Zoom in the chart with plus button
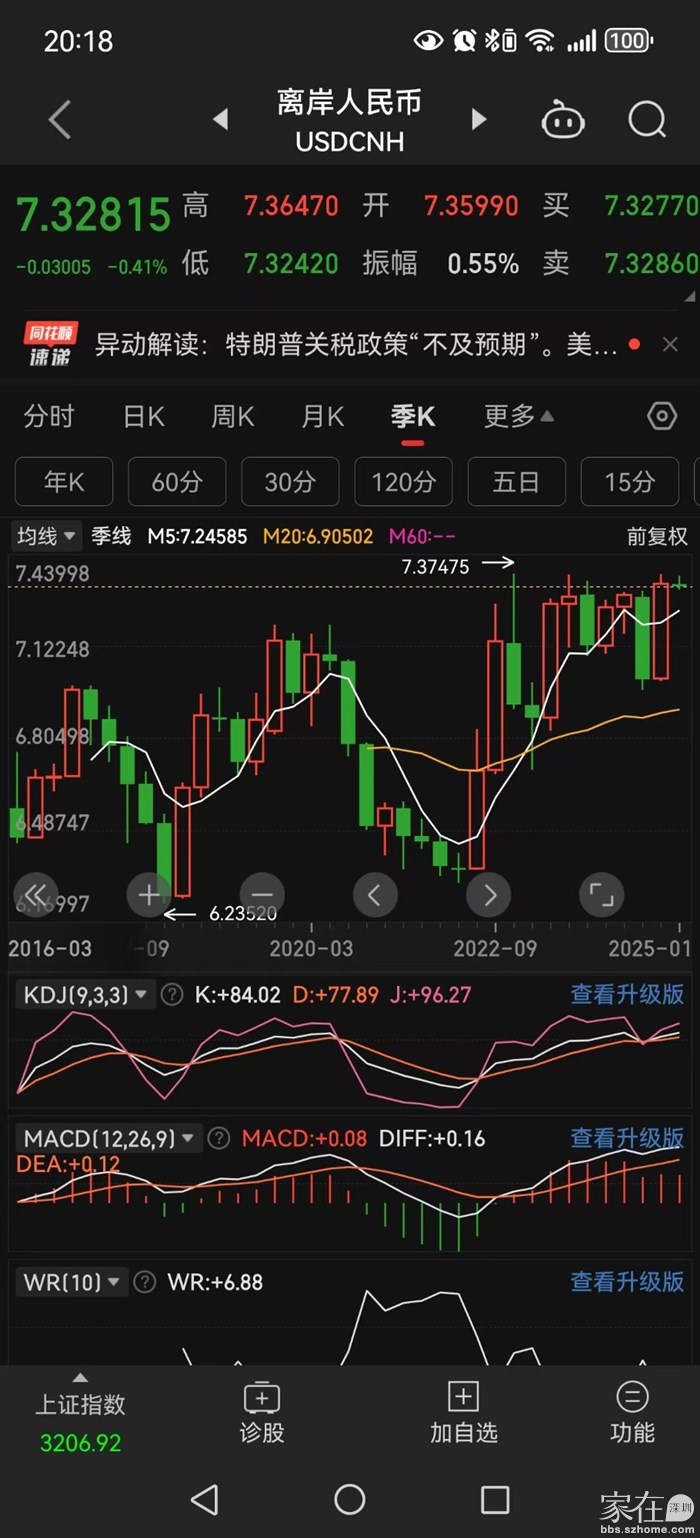Image resolution: width=700 pixels, height=1538 pixels. tap(148, 894)
